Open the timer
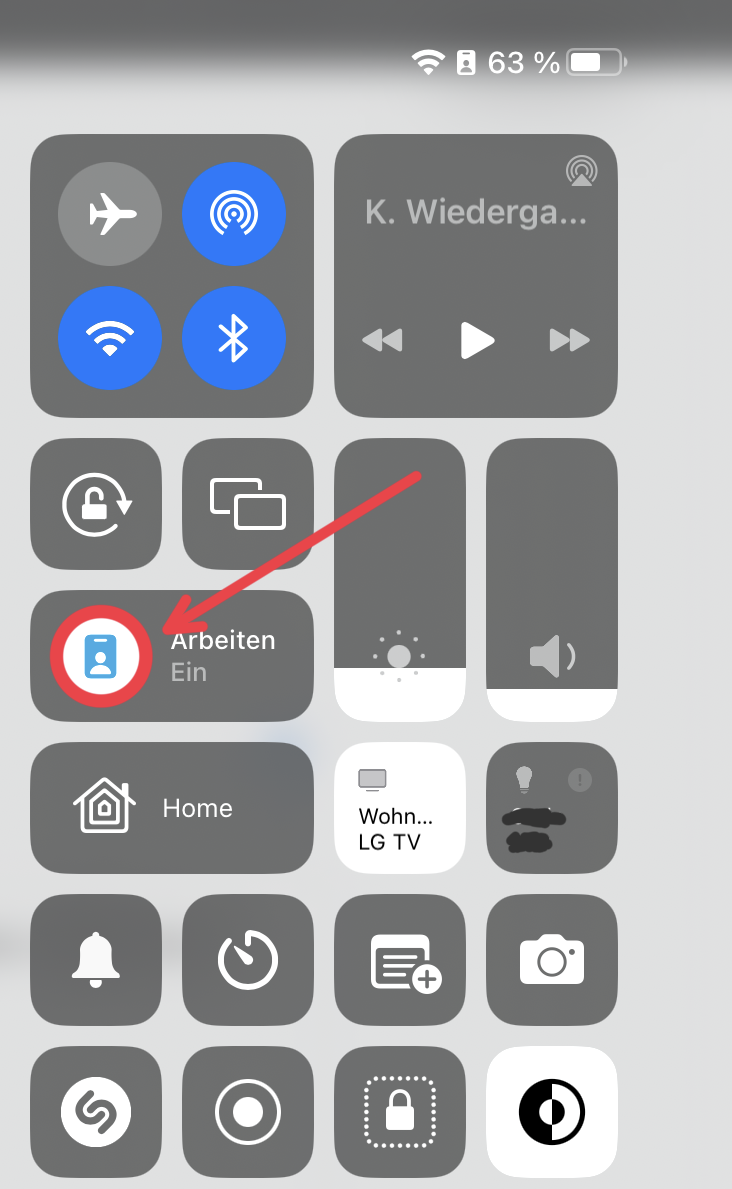732x1189 pixels. pos(248,960)
